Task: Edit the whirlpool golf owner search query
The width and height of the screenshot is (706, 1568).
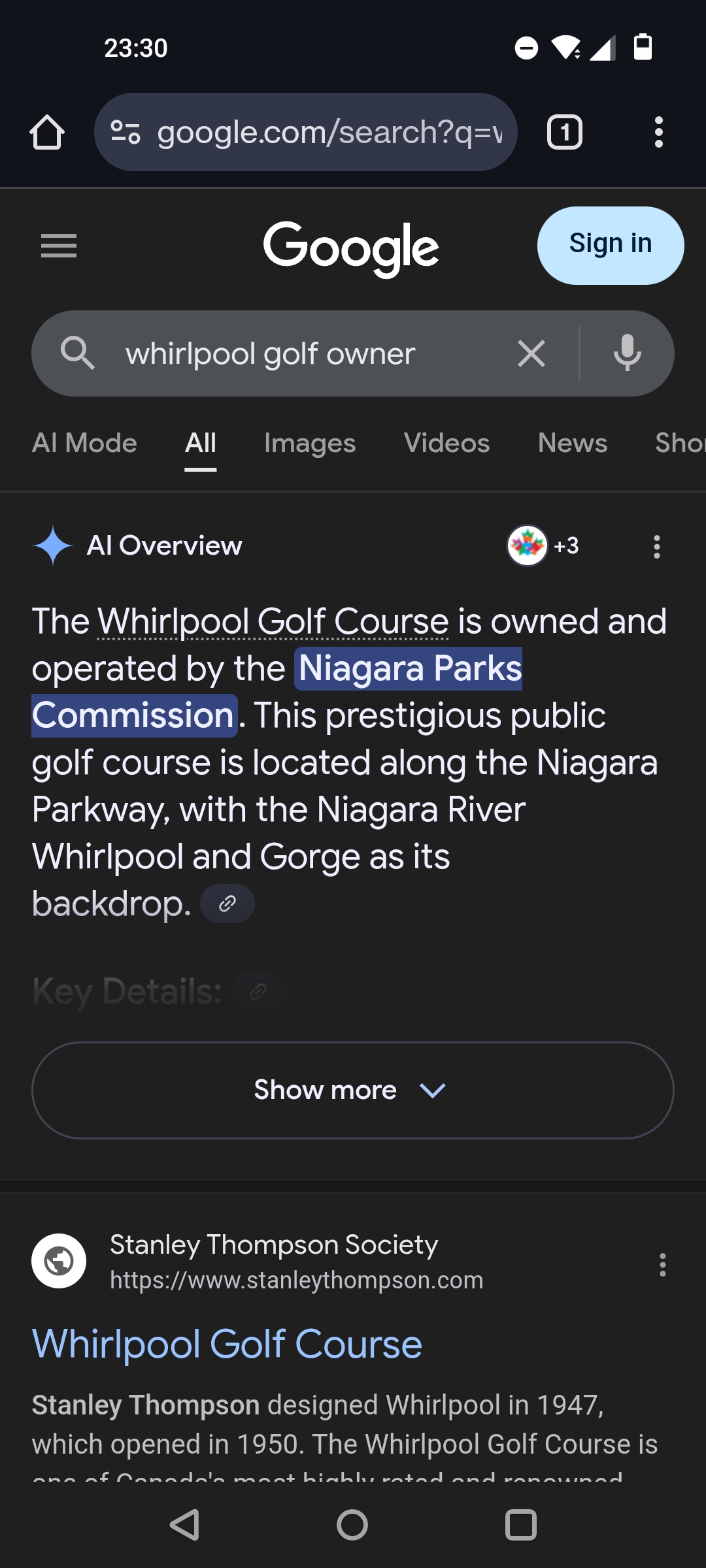Action: click(x=294, y=353)
